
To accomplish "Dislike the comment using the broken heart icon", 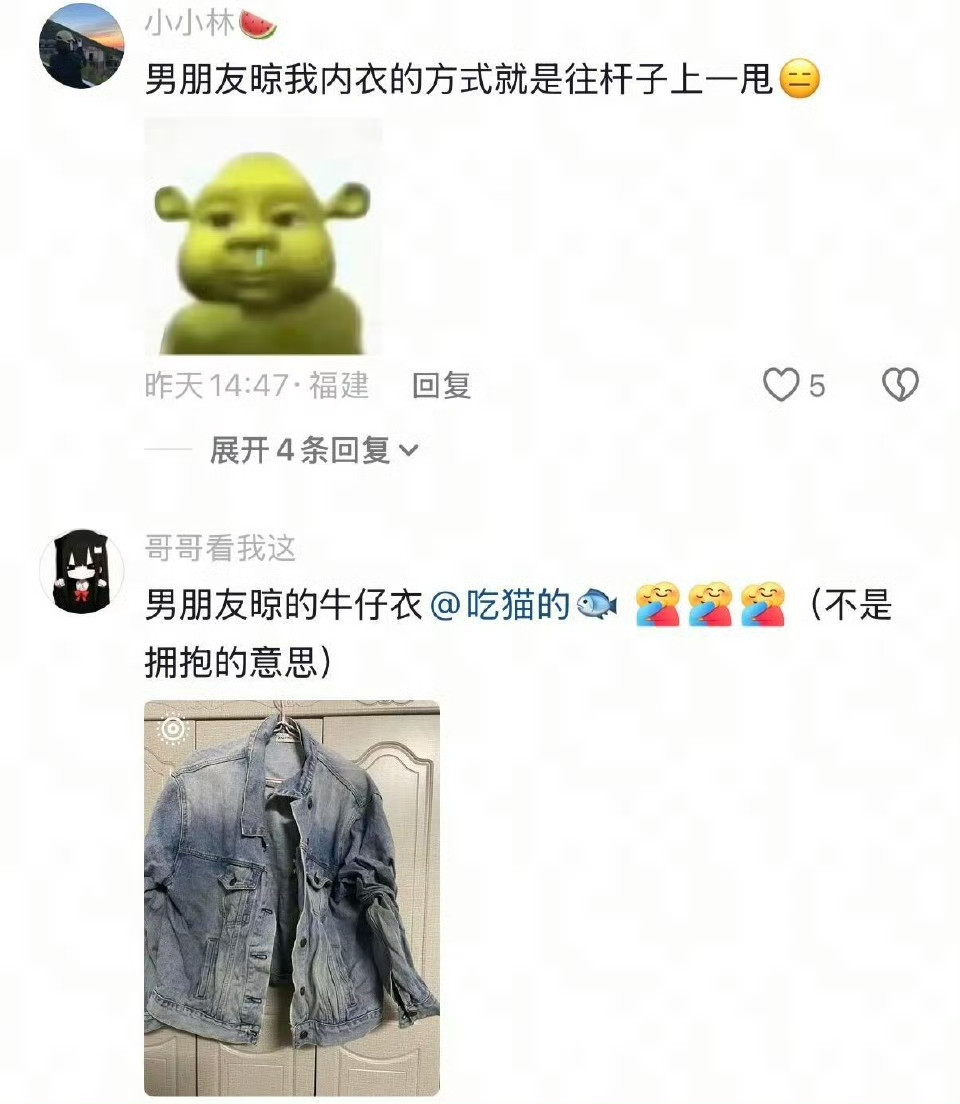I will click(x=899, y=383).
